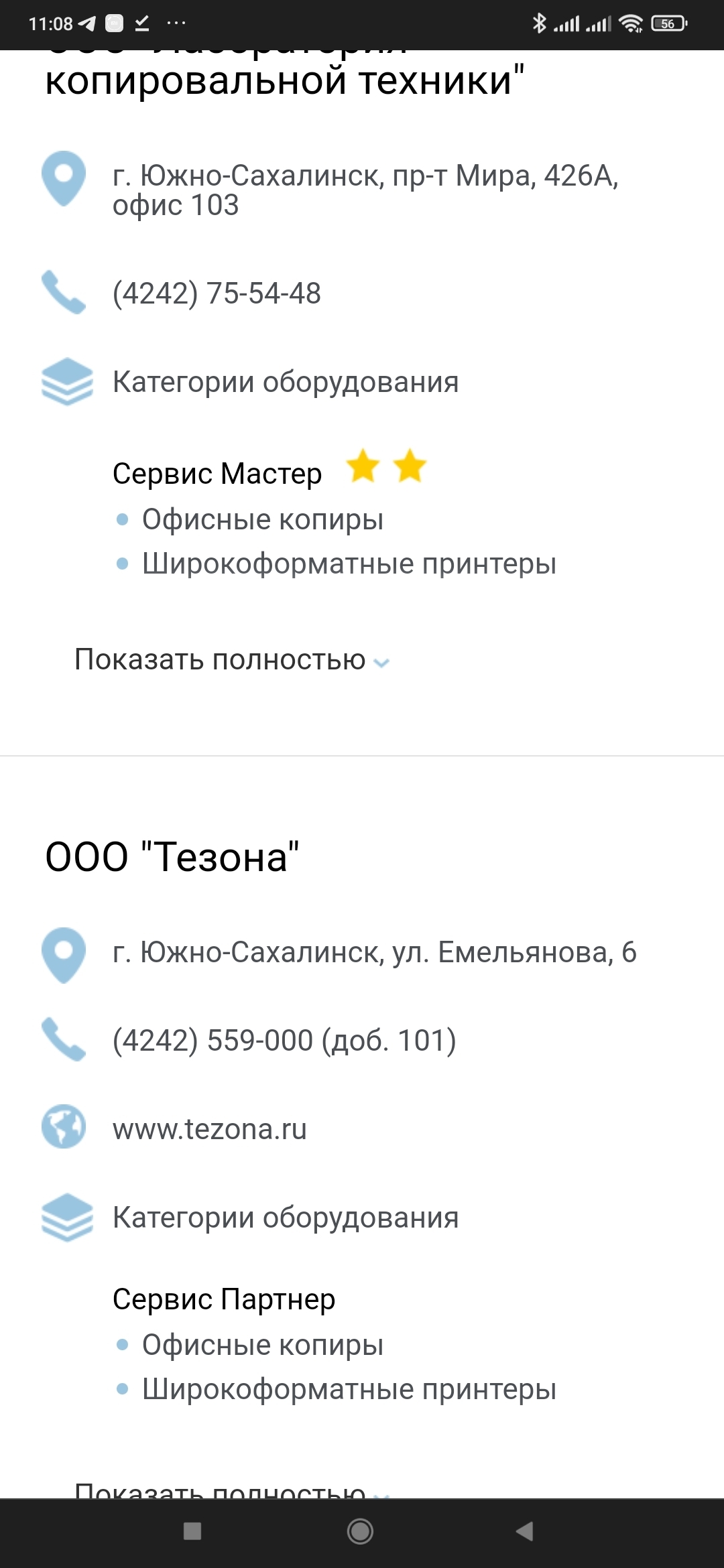Open the website www.tezona.ru
724x1568 pixels.
tap(210, 1129)
